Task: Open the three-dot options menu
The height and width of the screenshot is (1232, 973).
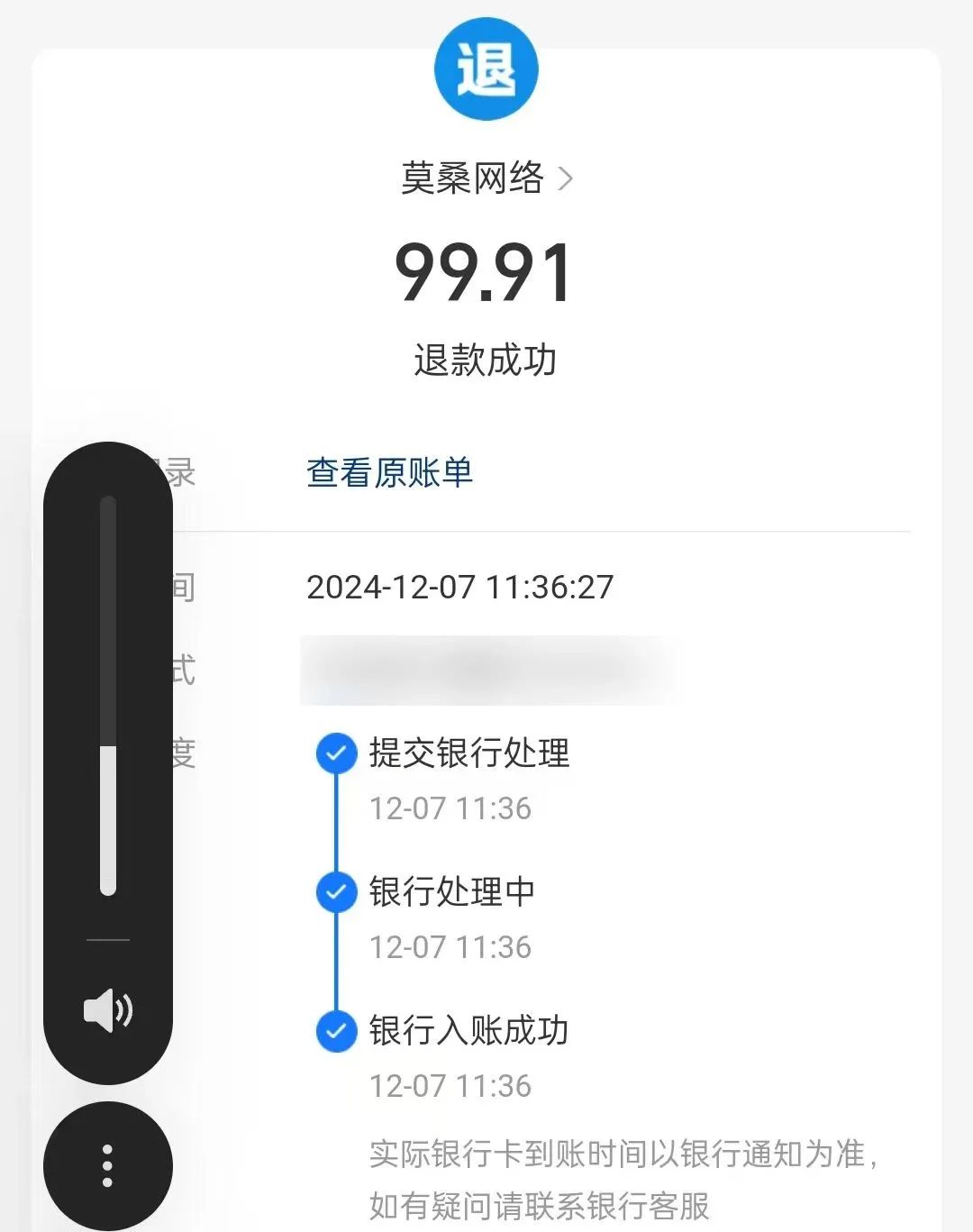Action: [108, 1165]
